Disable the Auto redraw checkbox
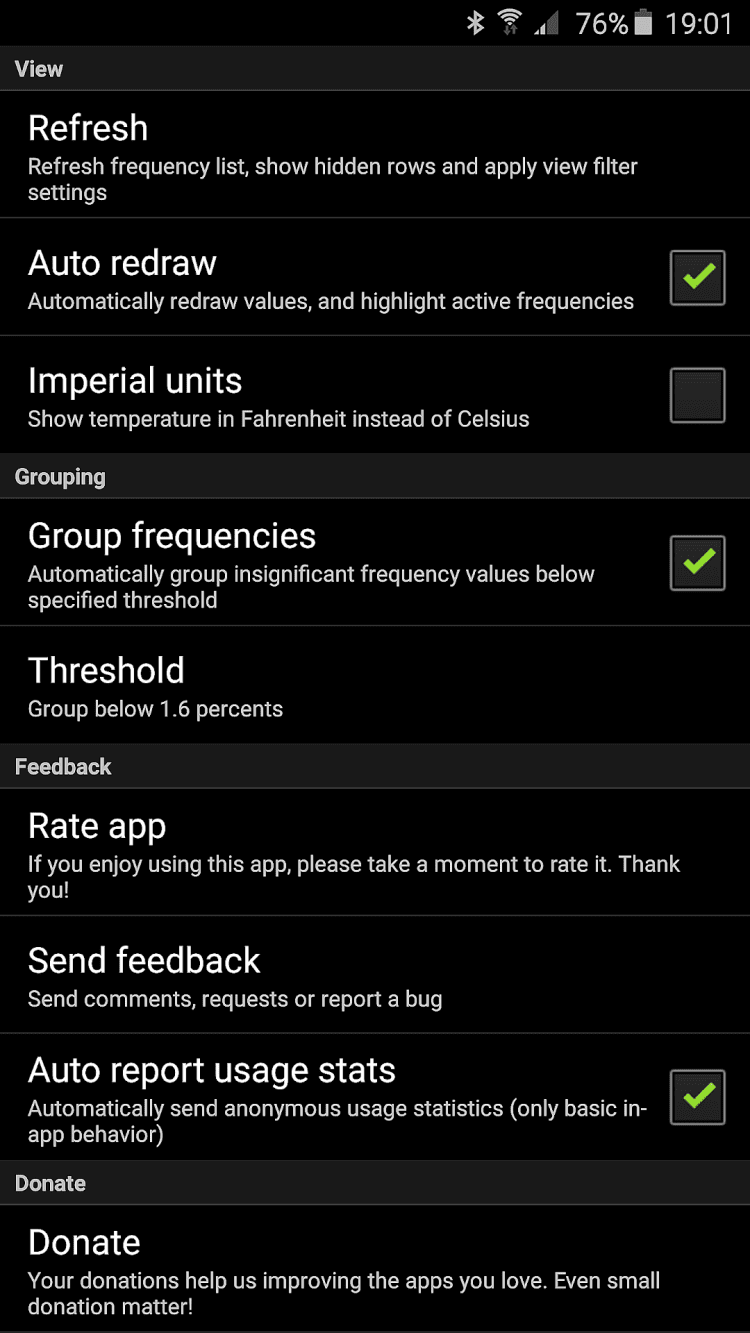750x1333 pixels. coord(697,277)
